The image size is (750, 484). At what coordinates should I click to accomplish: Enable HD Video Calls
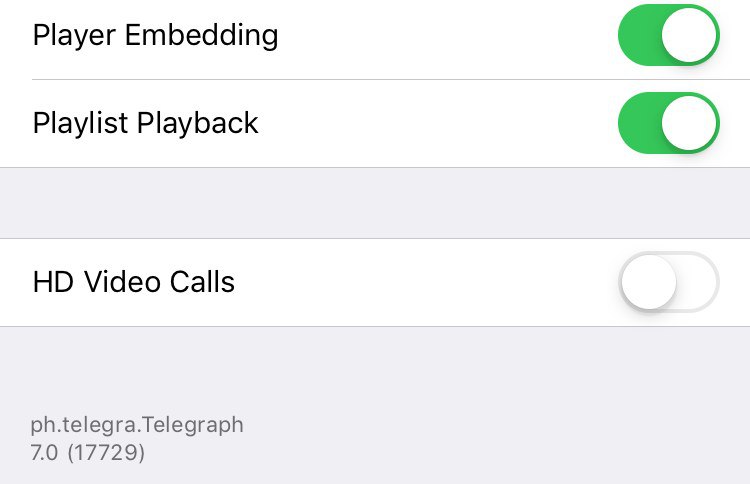pyautogui.click(x=668, y=282)
